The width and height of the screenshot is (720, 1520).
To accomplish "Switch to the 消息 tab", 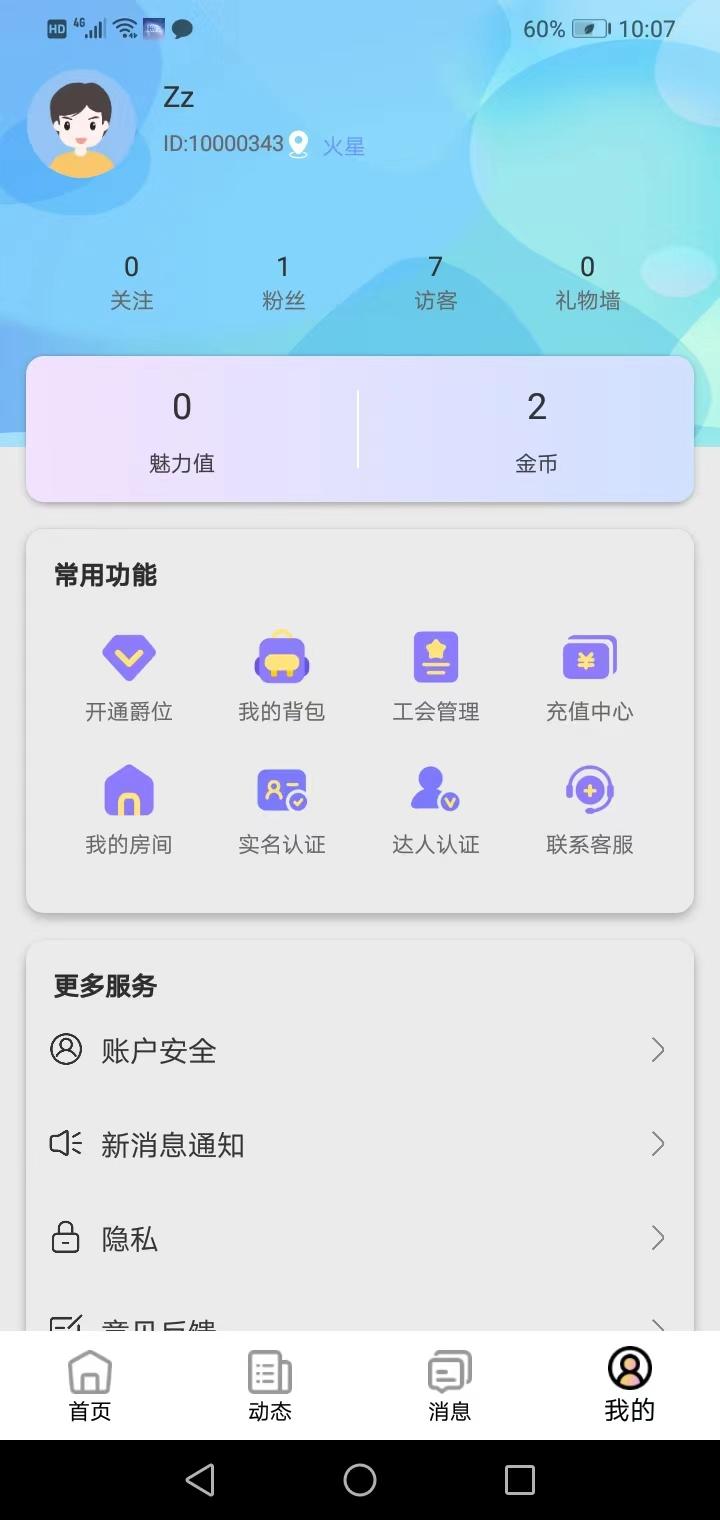I will [x=449, y=1386].
